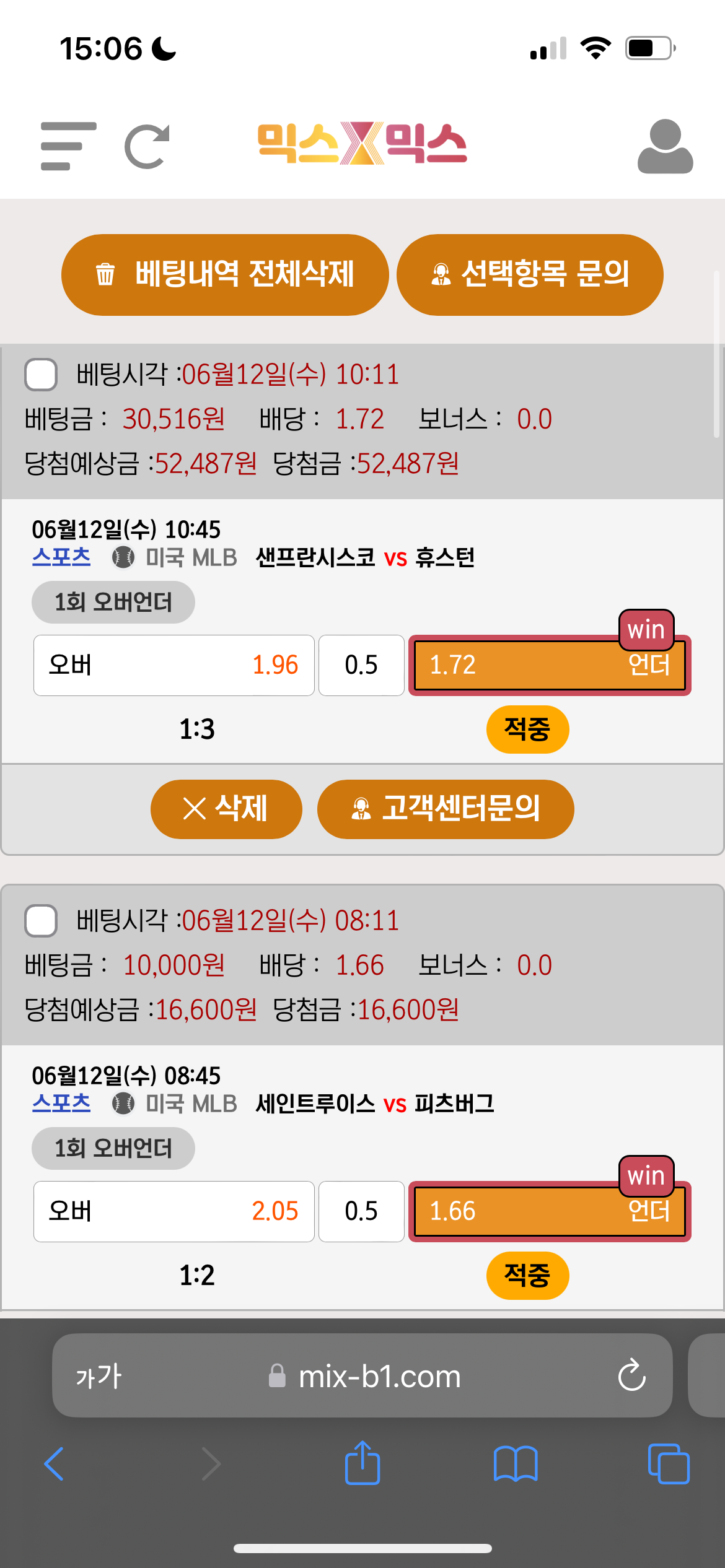The image size is (725, 1568).
Task: Open Safari bookmarks
Action: (516, 1464)
